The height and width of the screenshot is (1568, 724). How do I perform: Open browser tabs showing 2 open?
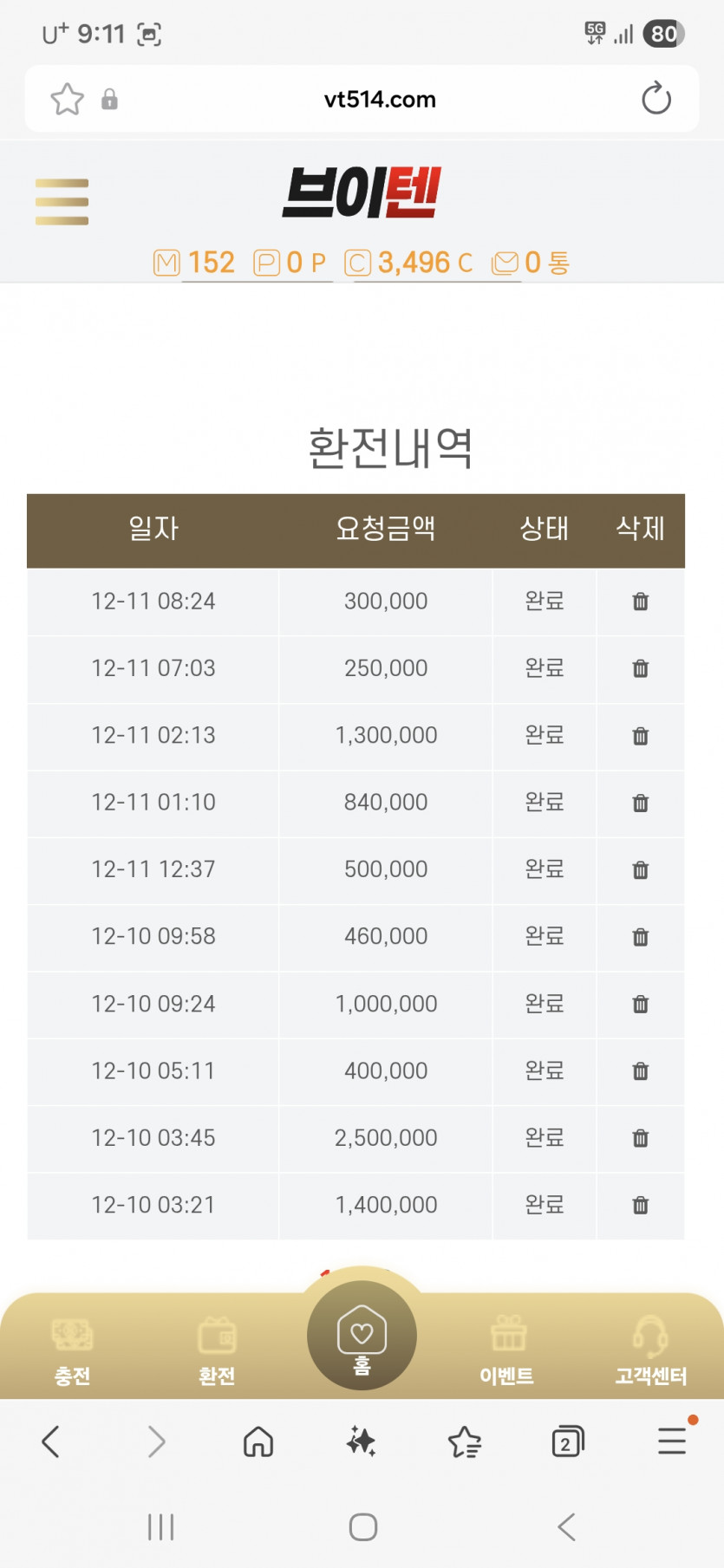pyautogui.click(x=567, y=1442)
